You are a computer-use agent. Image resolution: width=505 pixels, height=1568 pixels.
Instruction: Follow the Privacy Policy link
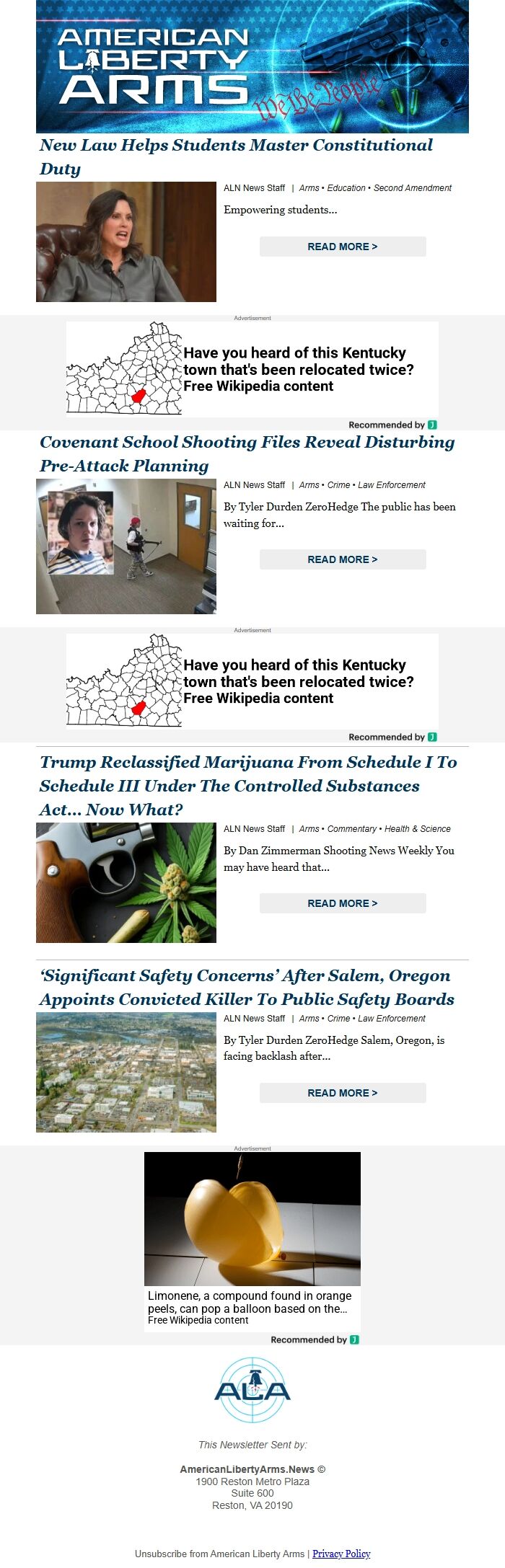point(341,1554)
